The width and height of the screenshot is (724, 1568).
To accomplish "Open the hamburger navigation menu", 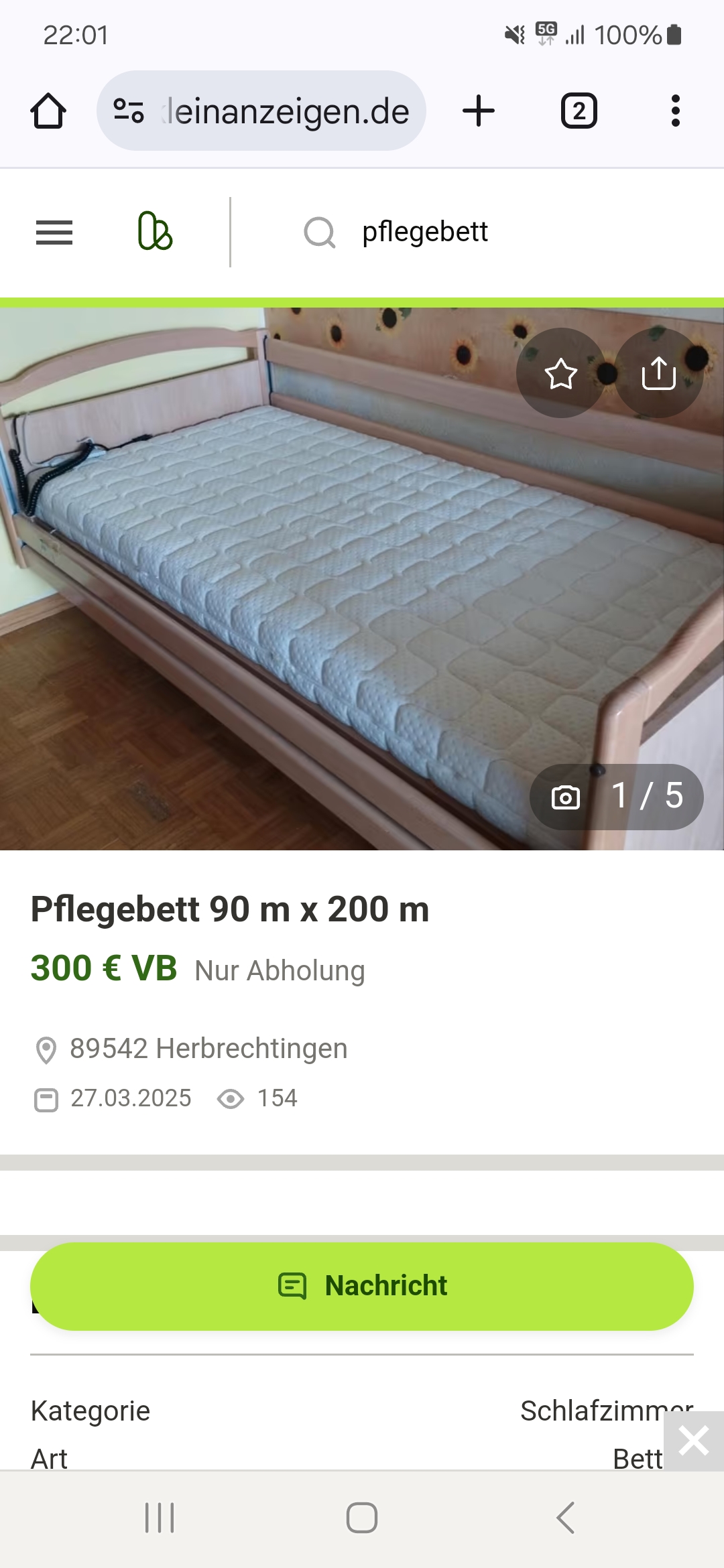I will (54, 233).
